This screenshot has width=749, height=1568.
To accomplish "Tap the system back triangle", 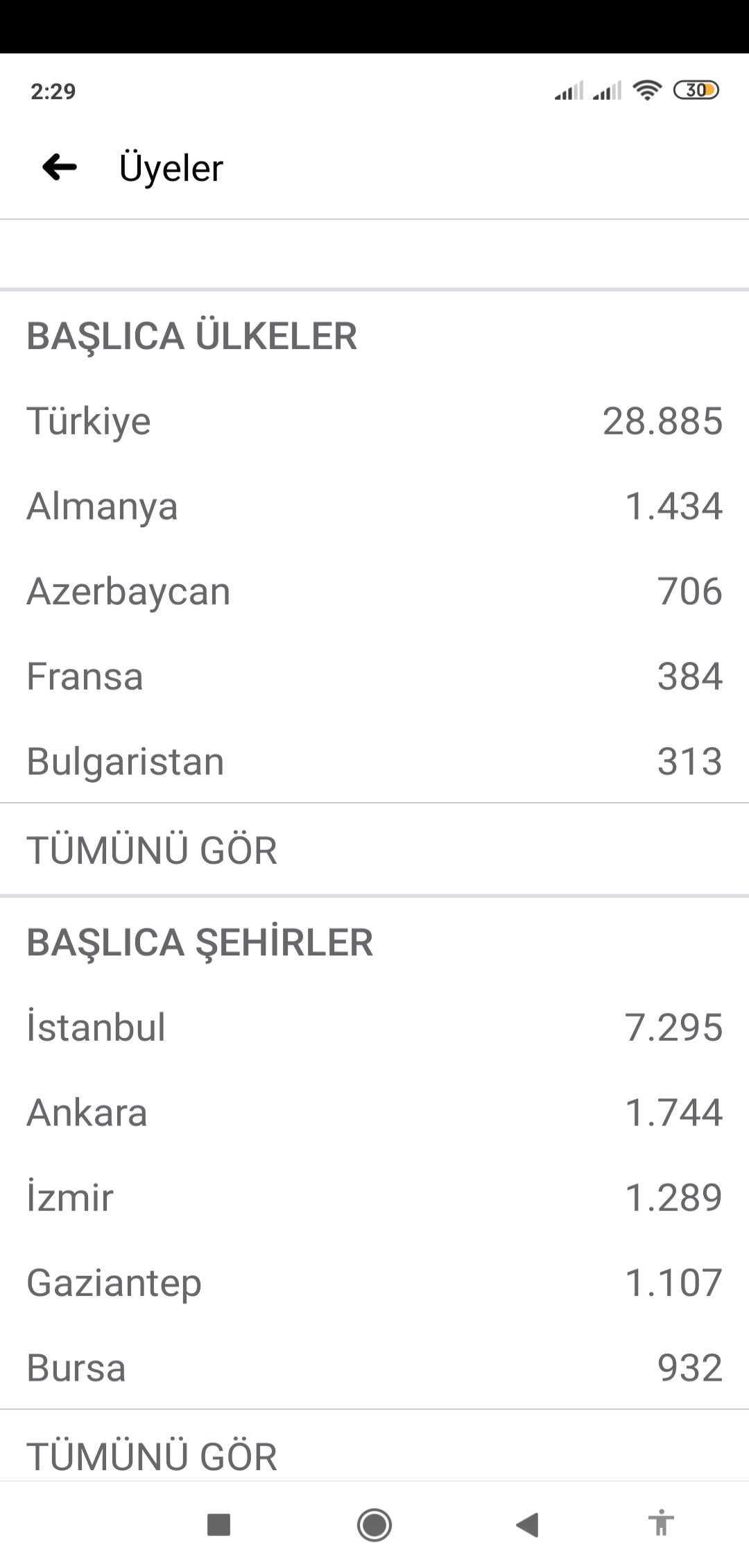I will point(528,1525).
